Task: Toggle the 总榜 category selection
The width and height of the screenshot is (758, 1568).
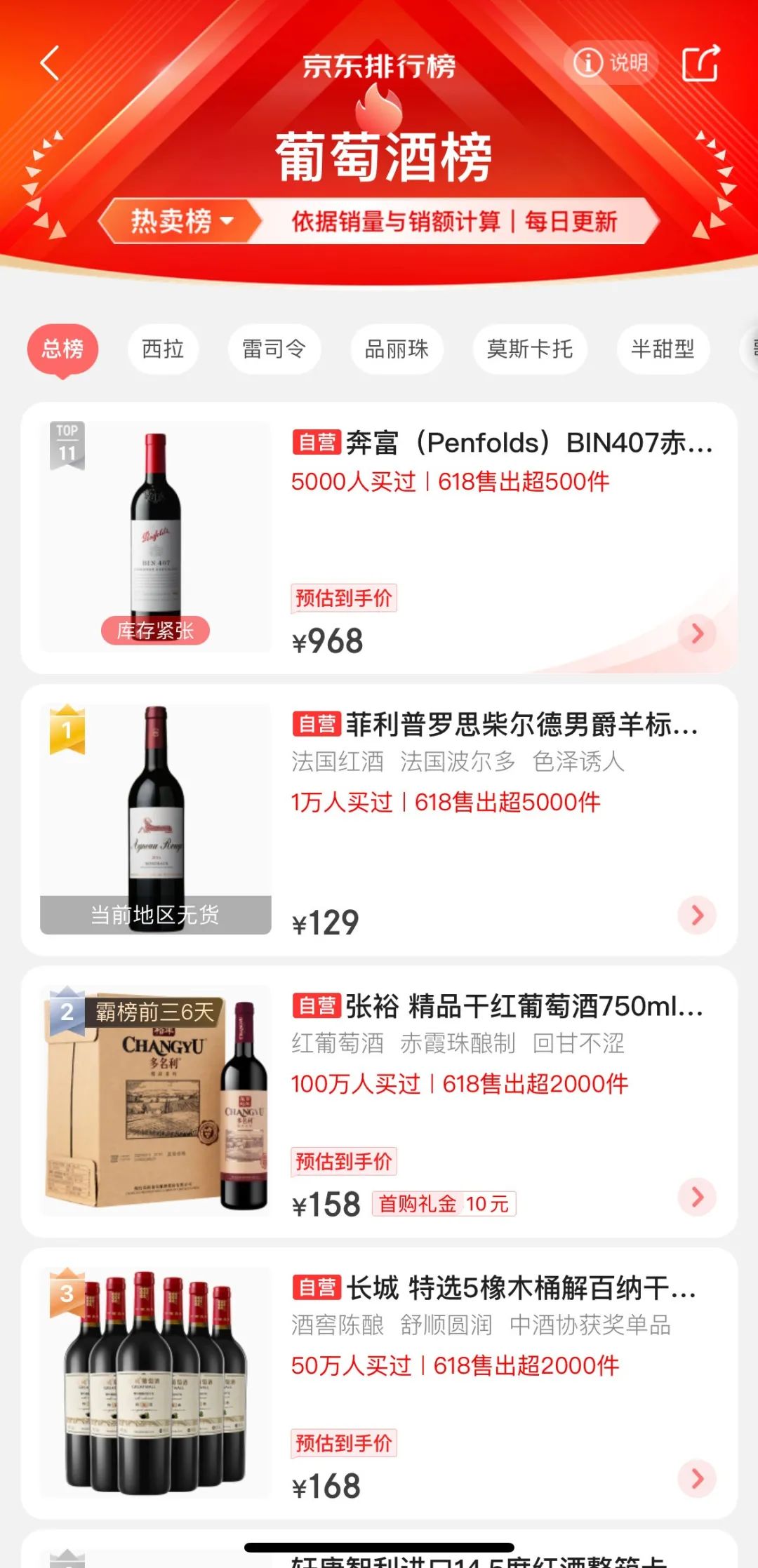Action: [x=63, y=349]
